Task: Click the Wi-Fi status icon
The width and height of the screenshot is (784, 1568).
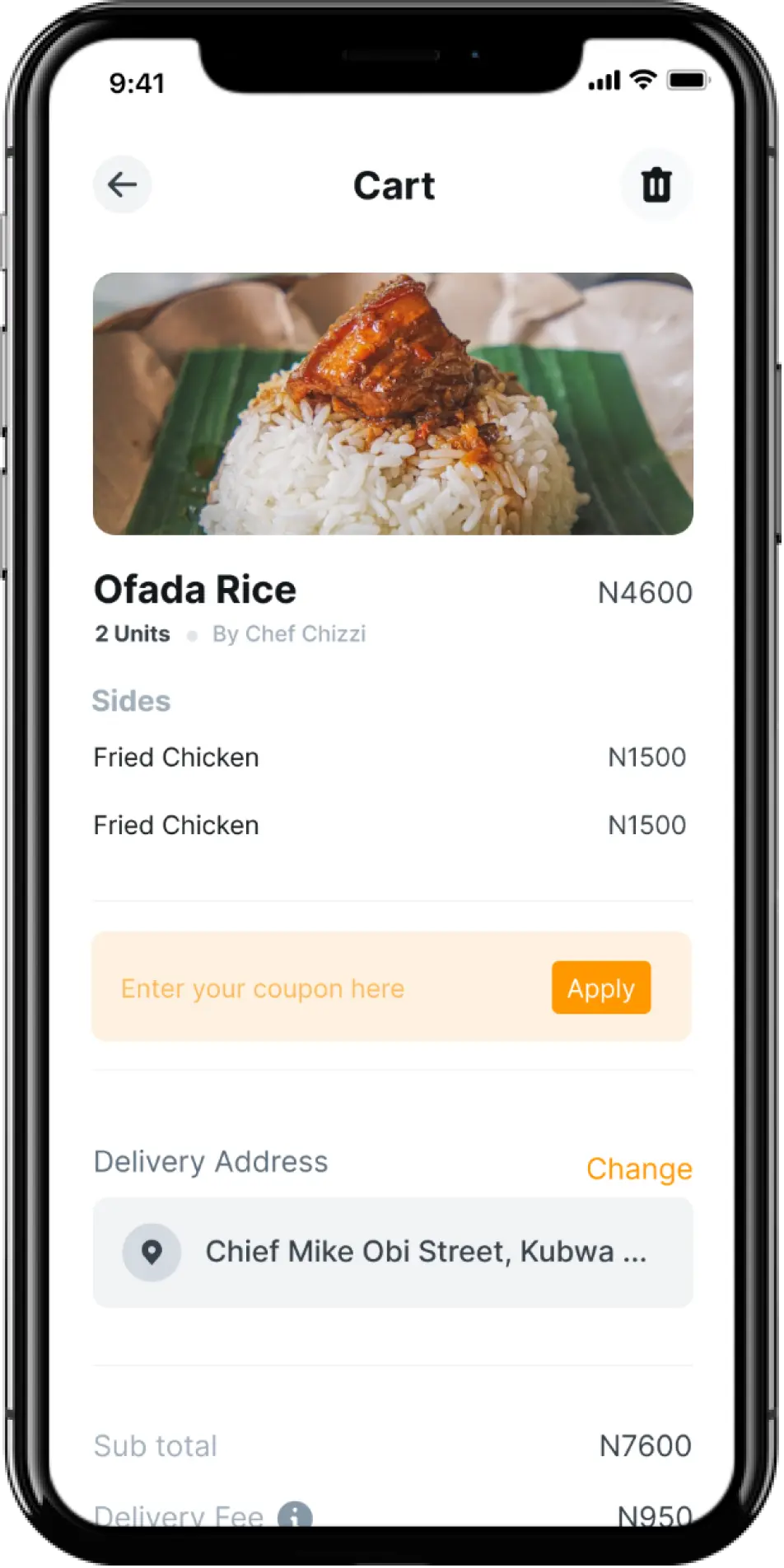Action: tap(642, 79)
